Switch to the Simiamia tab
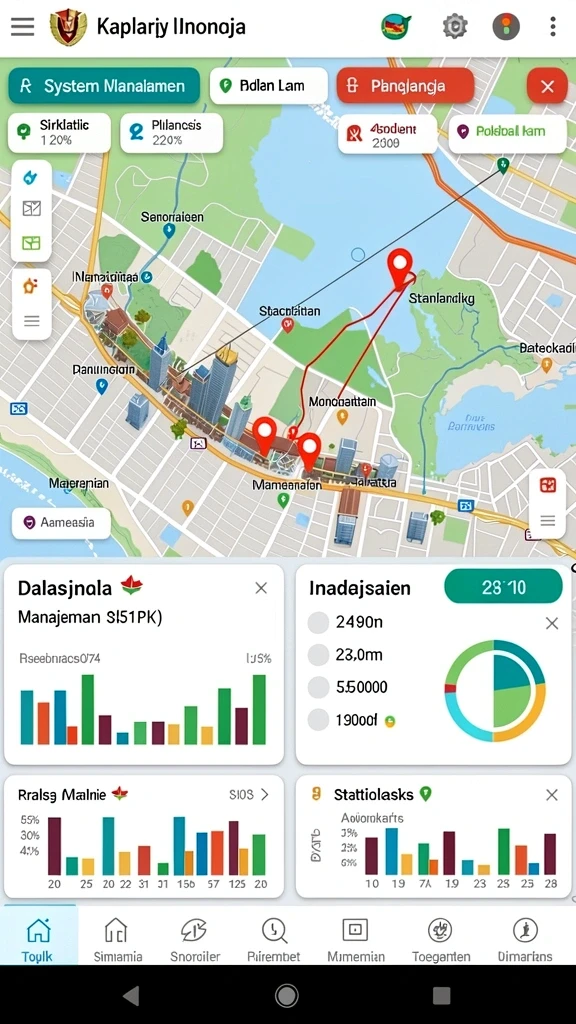576x1024 pixels. click(118, 939)
